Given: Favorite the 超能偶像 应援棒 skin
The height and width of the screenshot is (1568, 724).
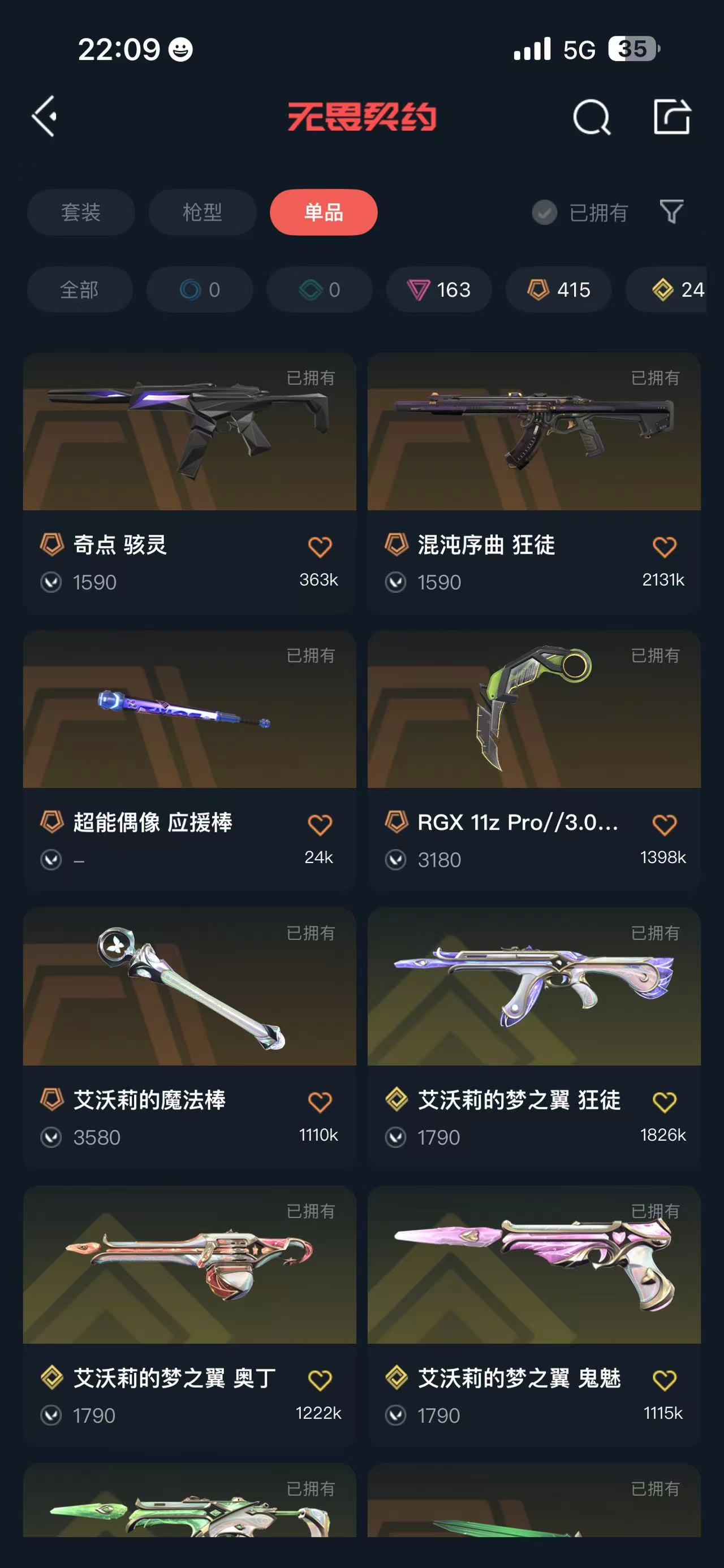Looking at the screenshot, I should [320, 825].
